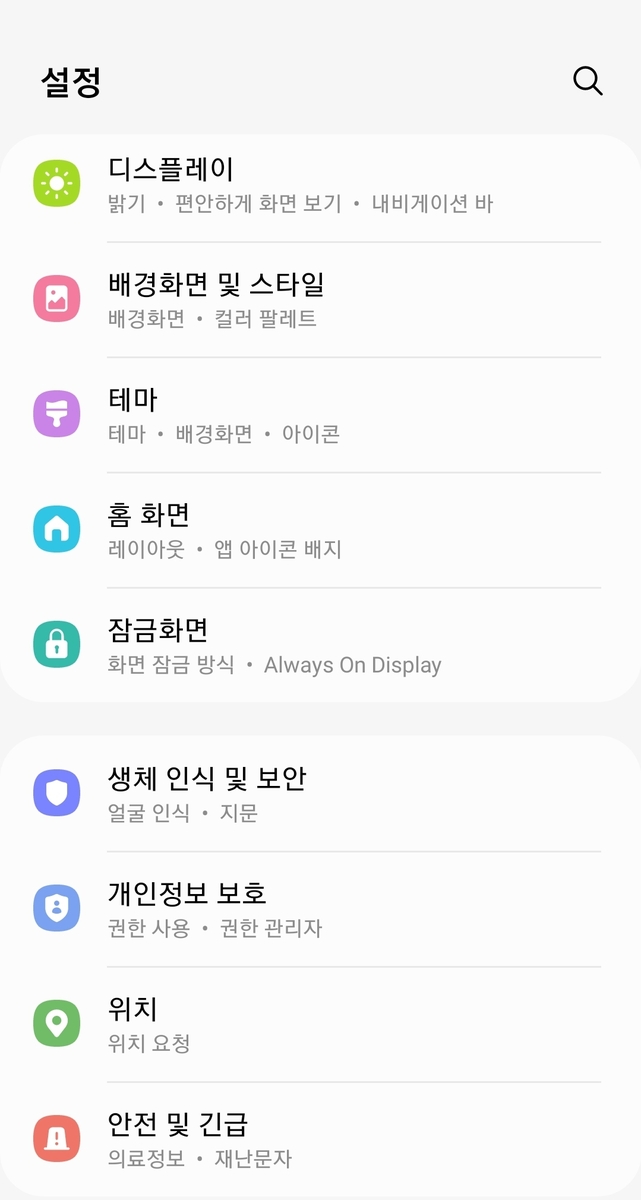The width and height of the screenshot is (641, 1200).
Task: Open 디스플레이 settings
Action: (320, 185)
